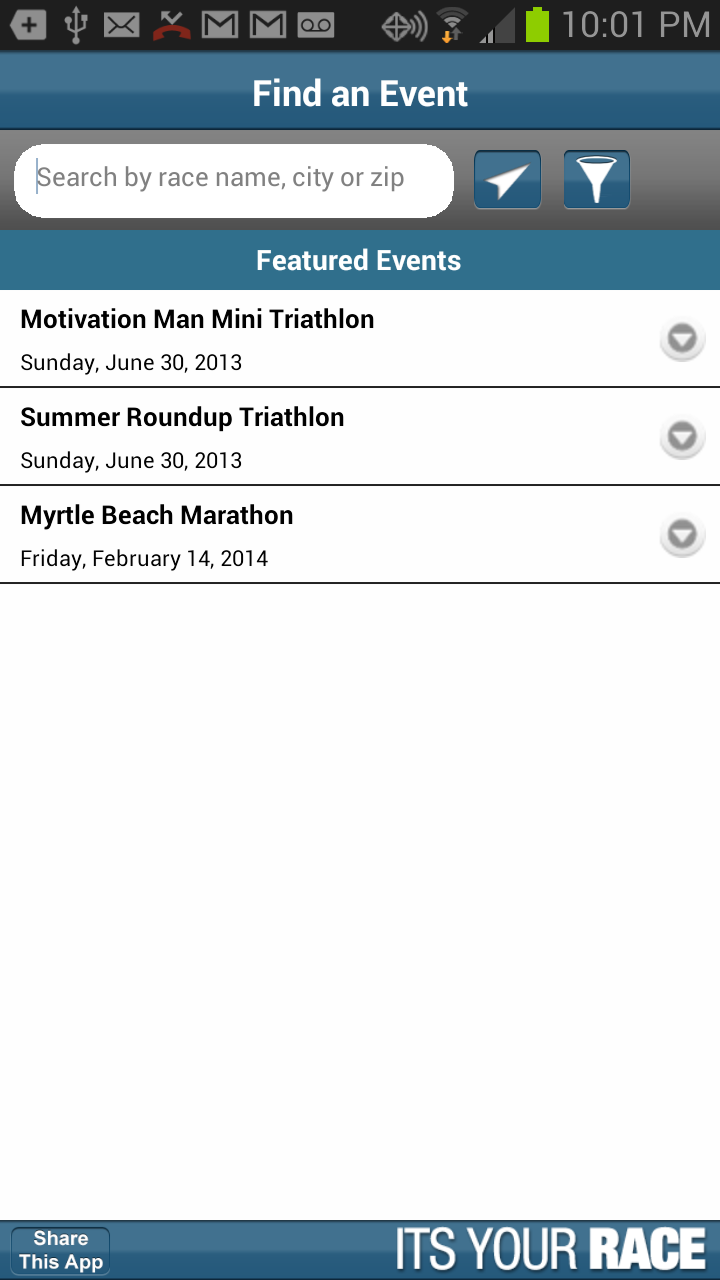Tap the Share This App button
Screen dimensions: 720x1280
(60, 1250)
